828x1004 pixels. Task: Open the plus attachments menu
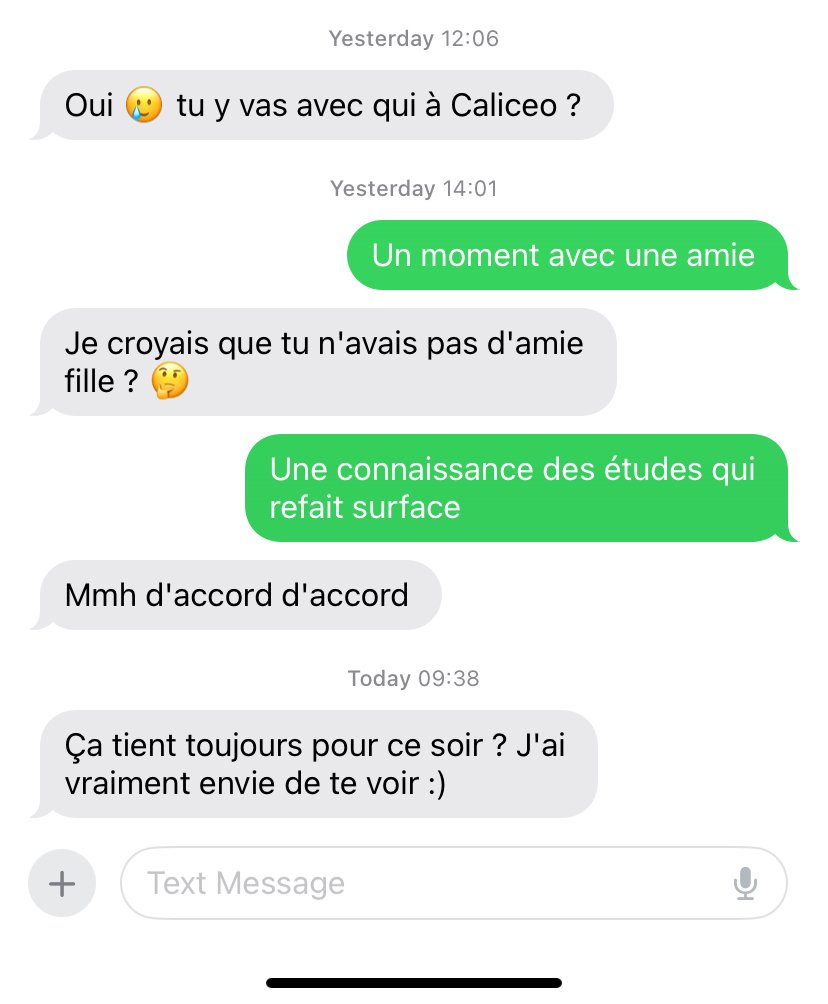tap(62, 883)
